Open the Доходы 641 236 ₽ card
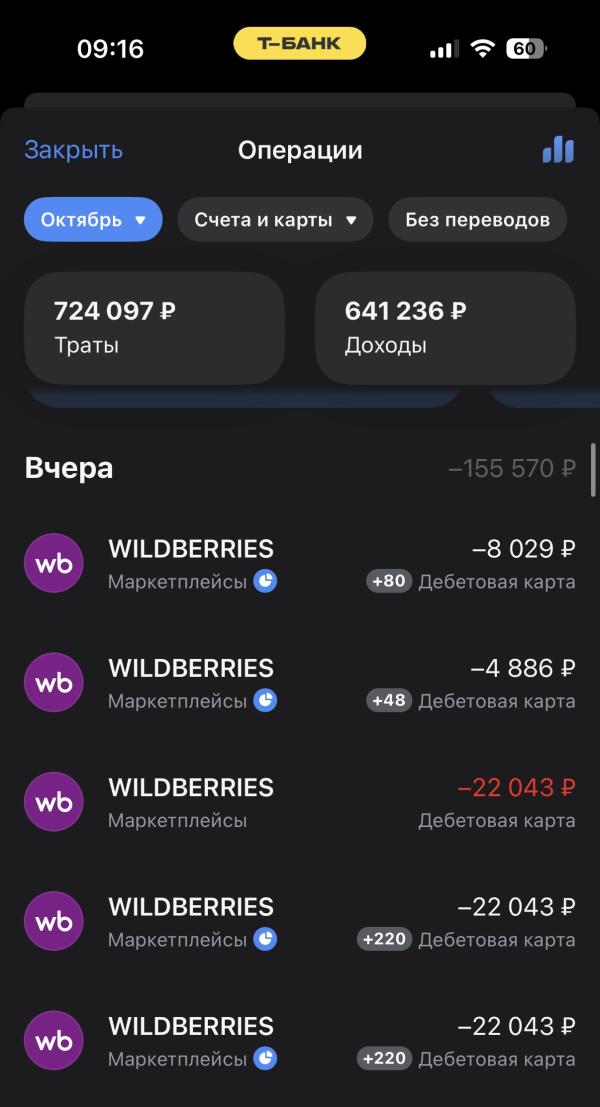The height and width of the screenshot is (1107, 600). 445,327
